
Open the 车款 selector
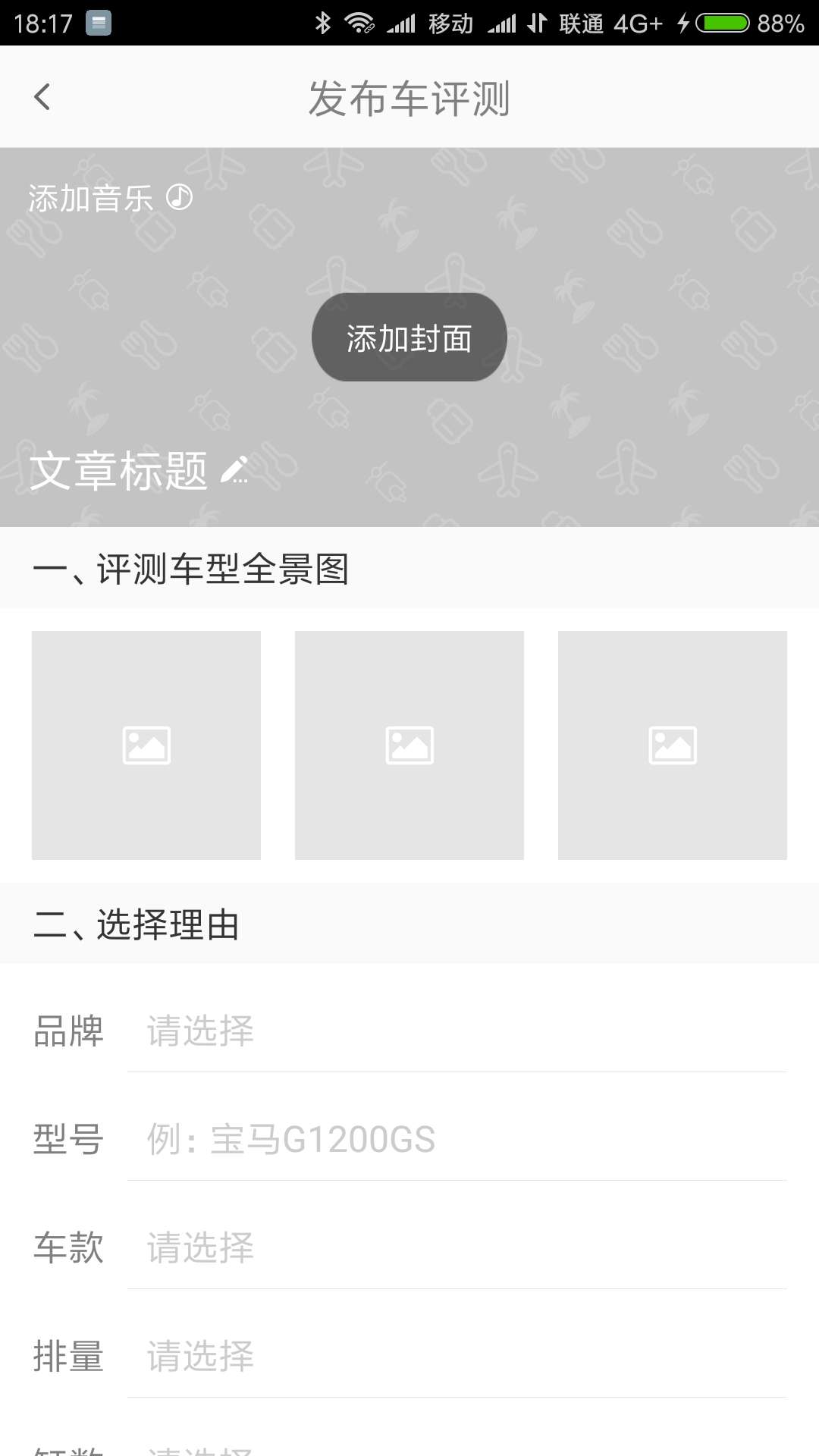457,1248
